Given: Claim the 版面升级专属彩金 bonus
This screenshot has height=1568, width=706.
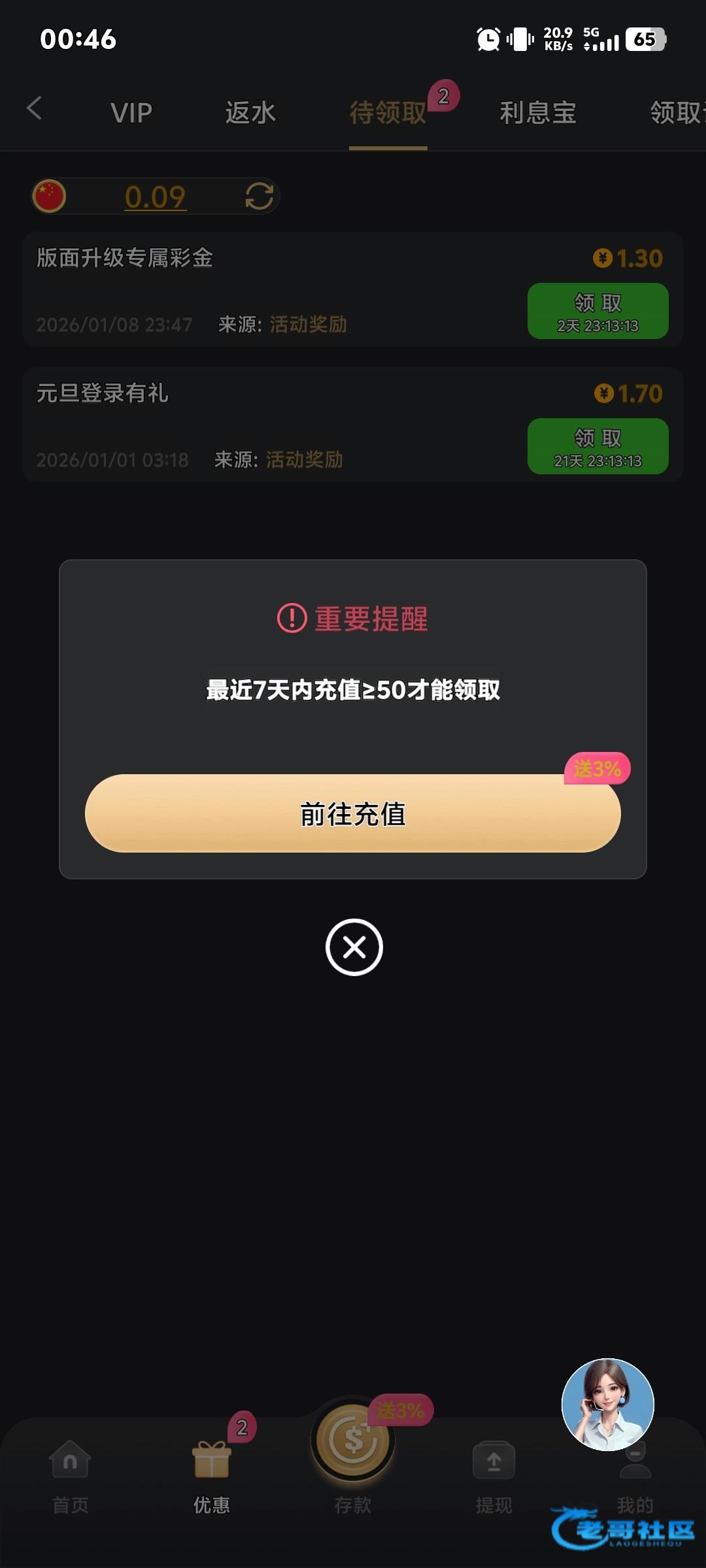Looking at the screenshot, I should click(597, 311).
